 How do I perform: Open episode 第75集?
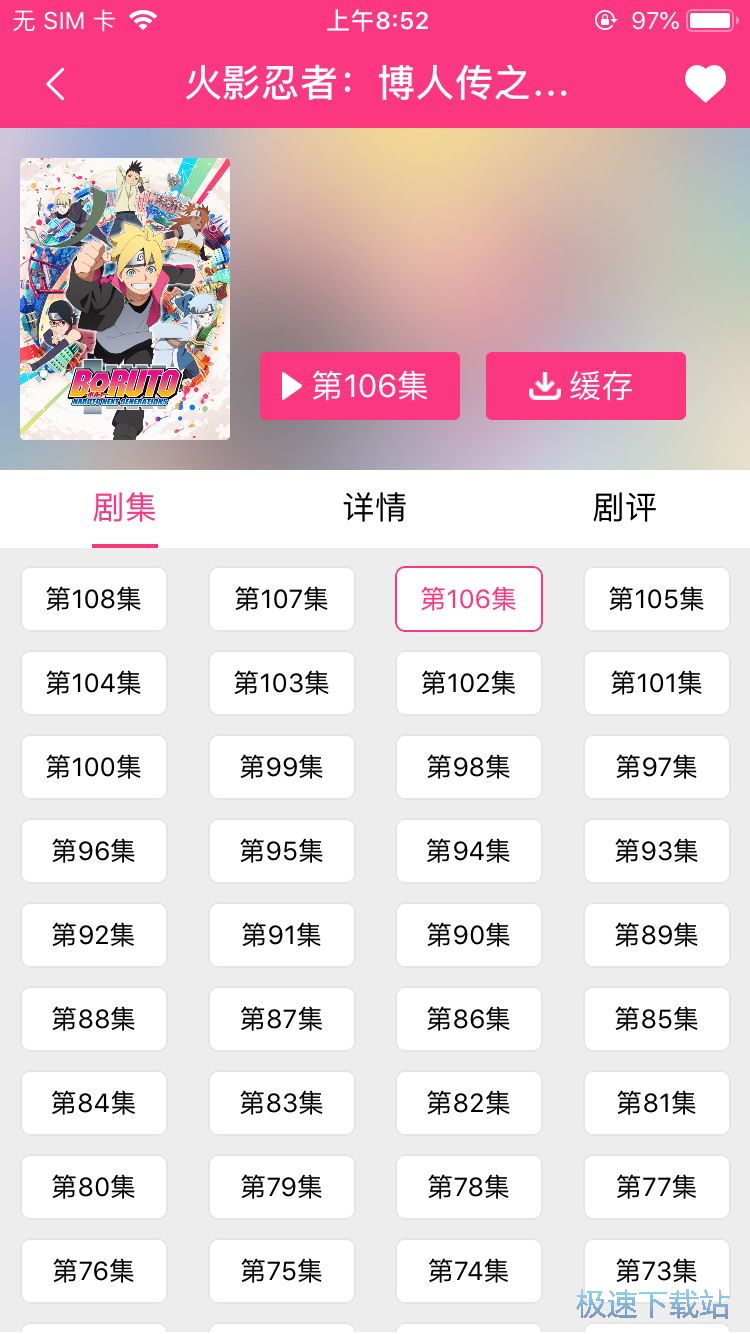click(x=281, y=1271)
